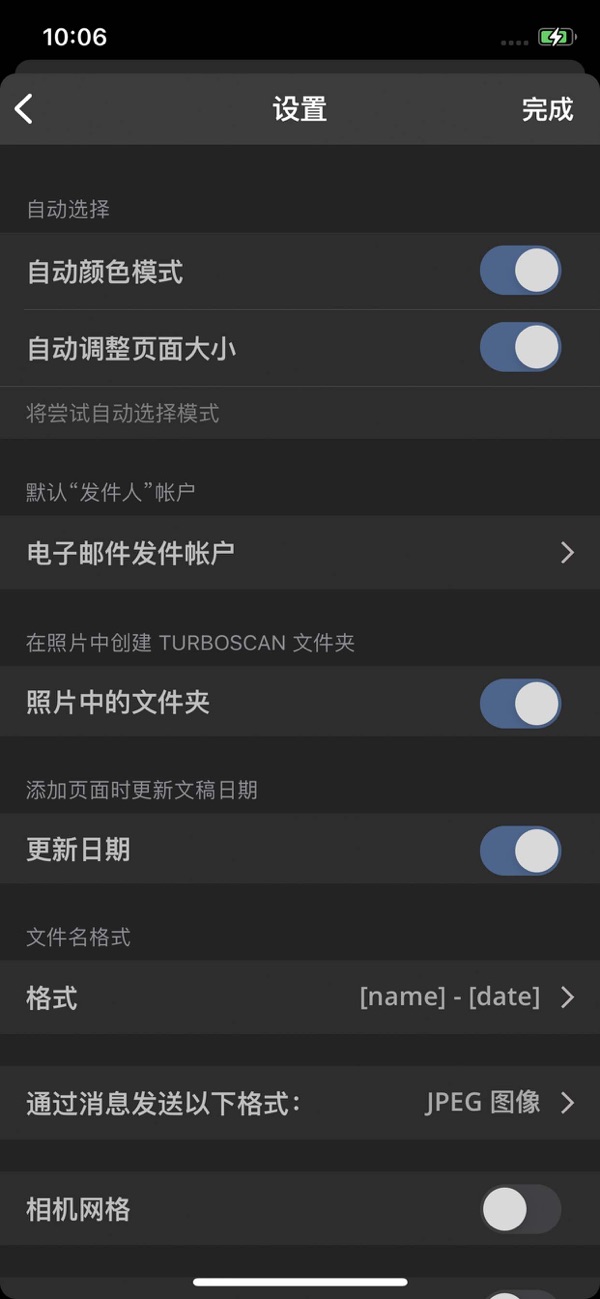Change the 通过消息发送以下格式 option
The width and height of the screenshot is (600, 1299).
point(300,1102)
